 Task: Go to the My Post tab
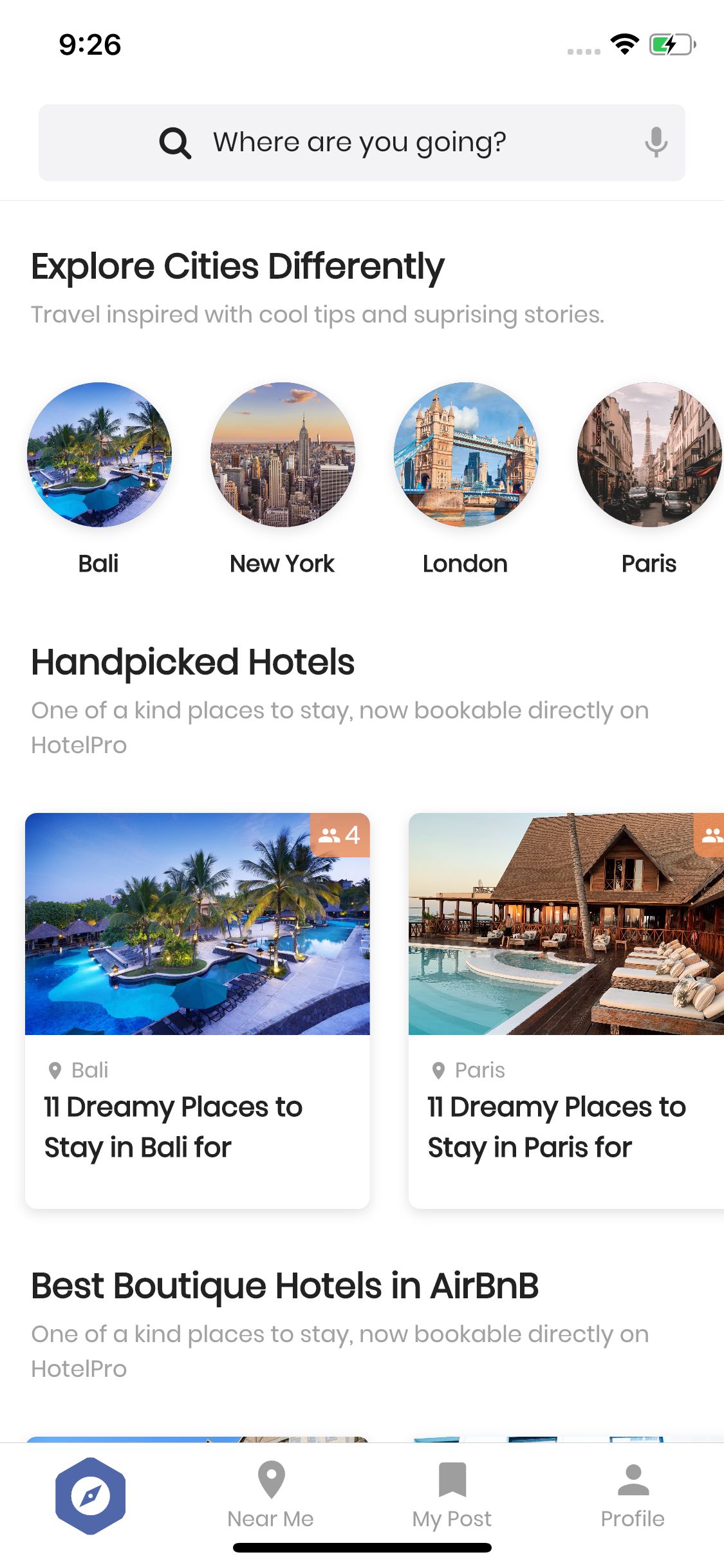(452, 1495)
